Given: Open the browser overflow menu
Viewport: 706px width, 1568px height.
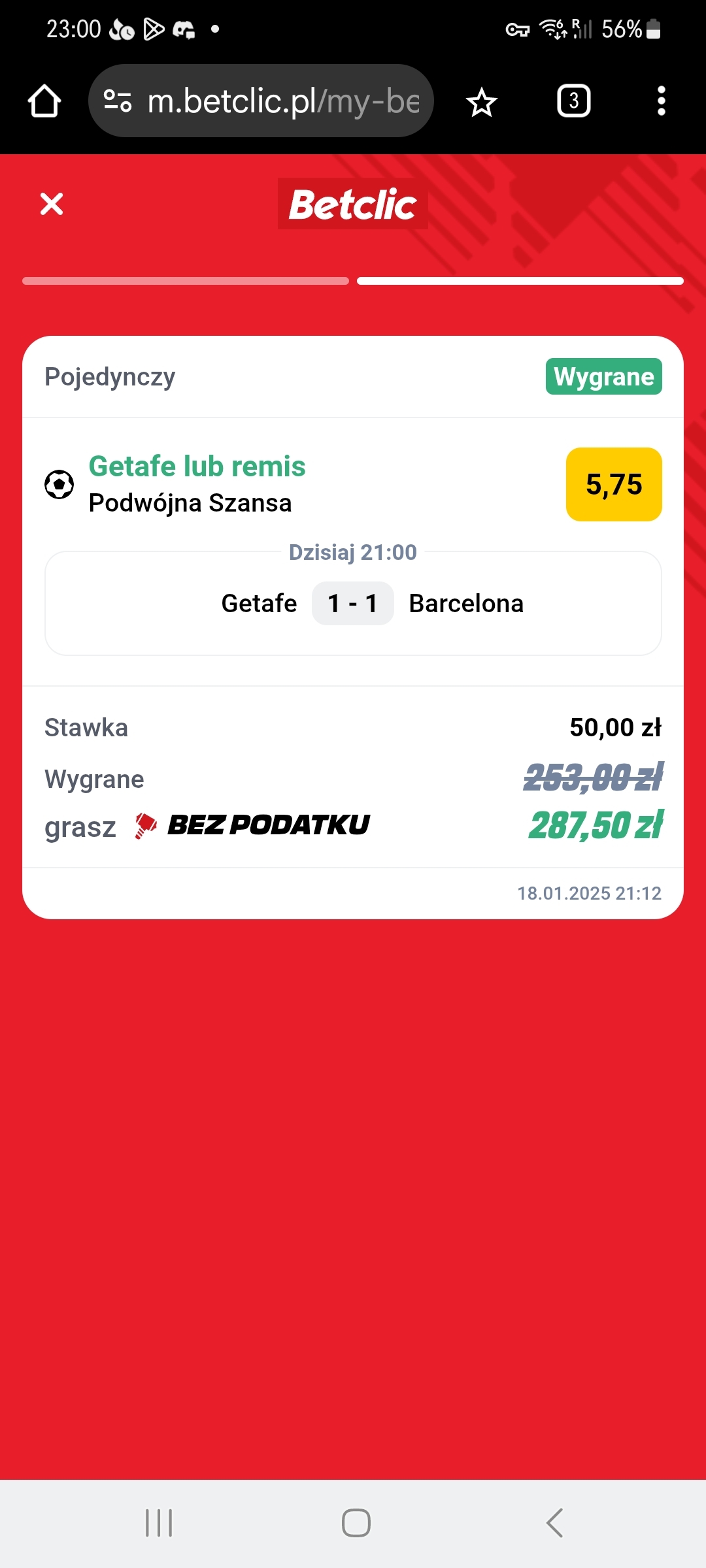Looking at the screenshot, I should pos(661,101).
